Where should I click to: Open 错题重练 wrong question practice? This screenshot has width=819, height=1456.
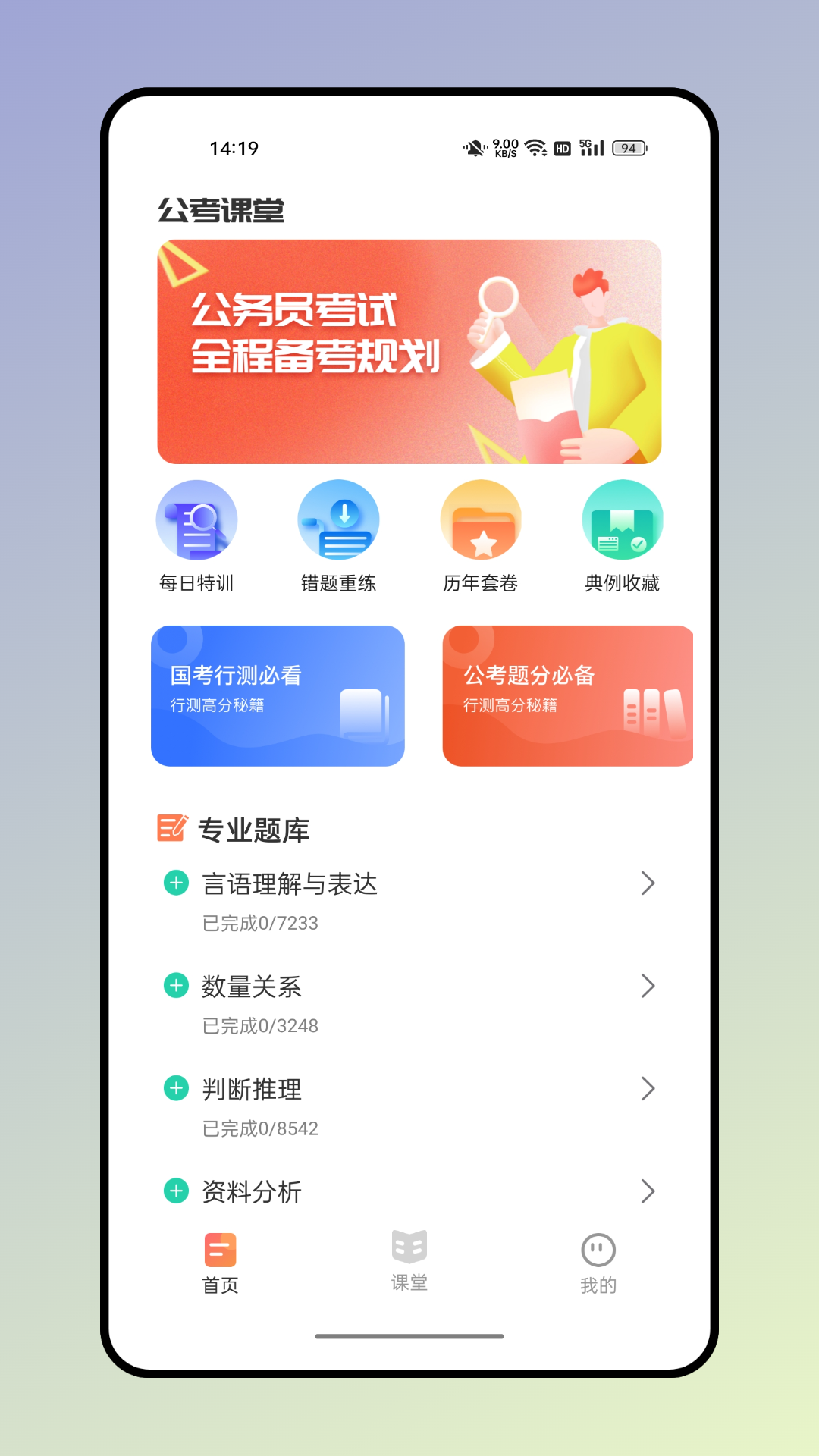tap(338, 536)
